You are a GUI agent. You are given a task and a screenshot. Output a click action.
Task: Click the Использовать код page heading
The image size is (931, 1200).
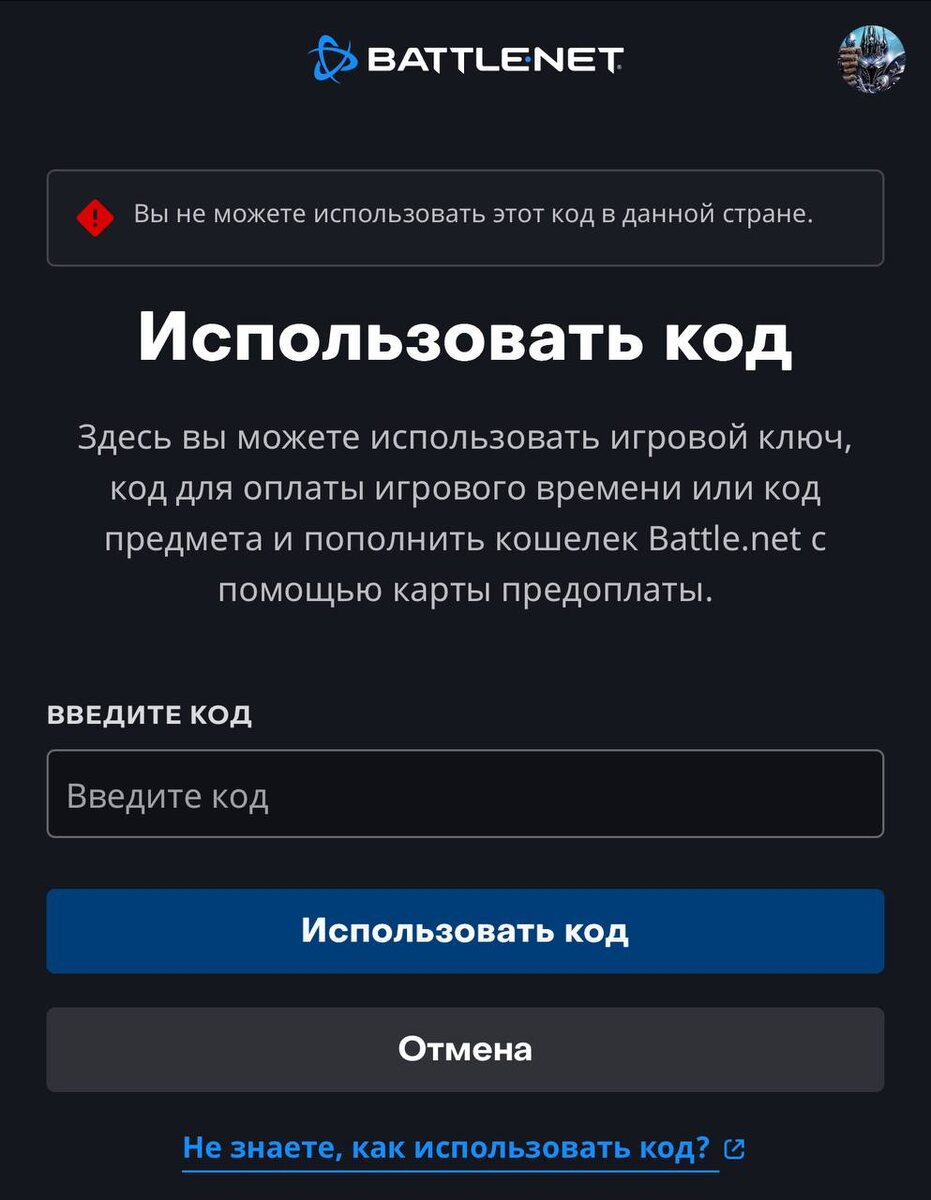point(465,338)
